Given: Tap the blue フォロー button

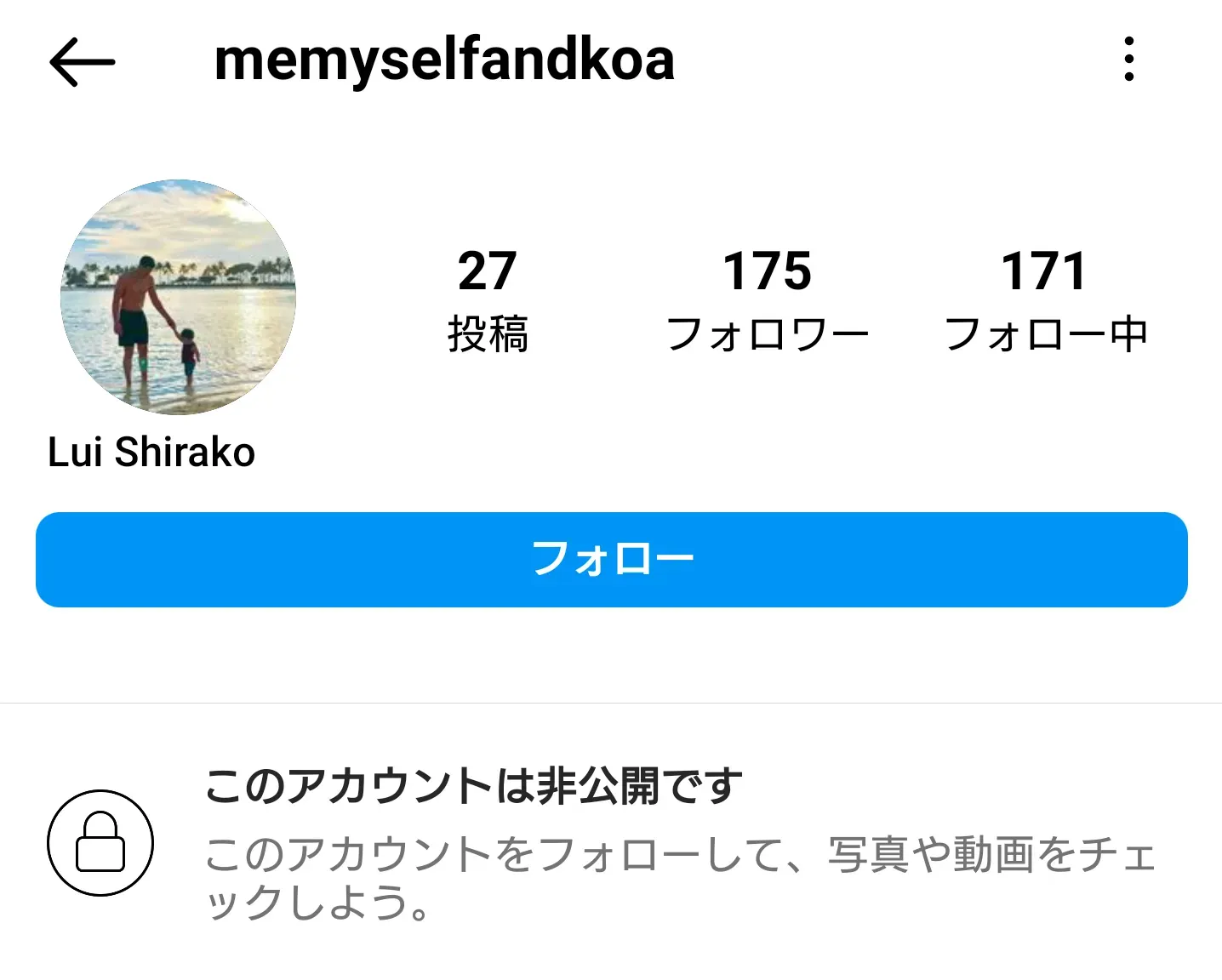Looking at the screenshot, I should pos(611,560).
